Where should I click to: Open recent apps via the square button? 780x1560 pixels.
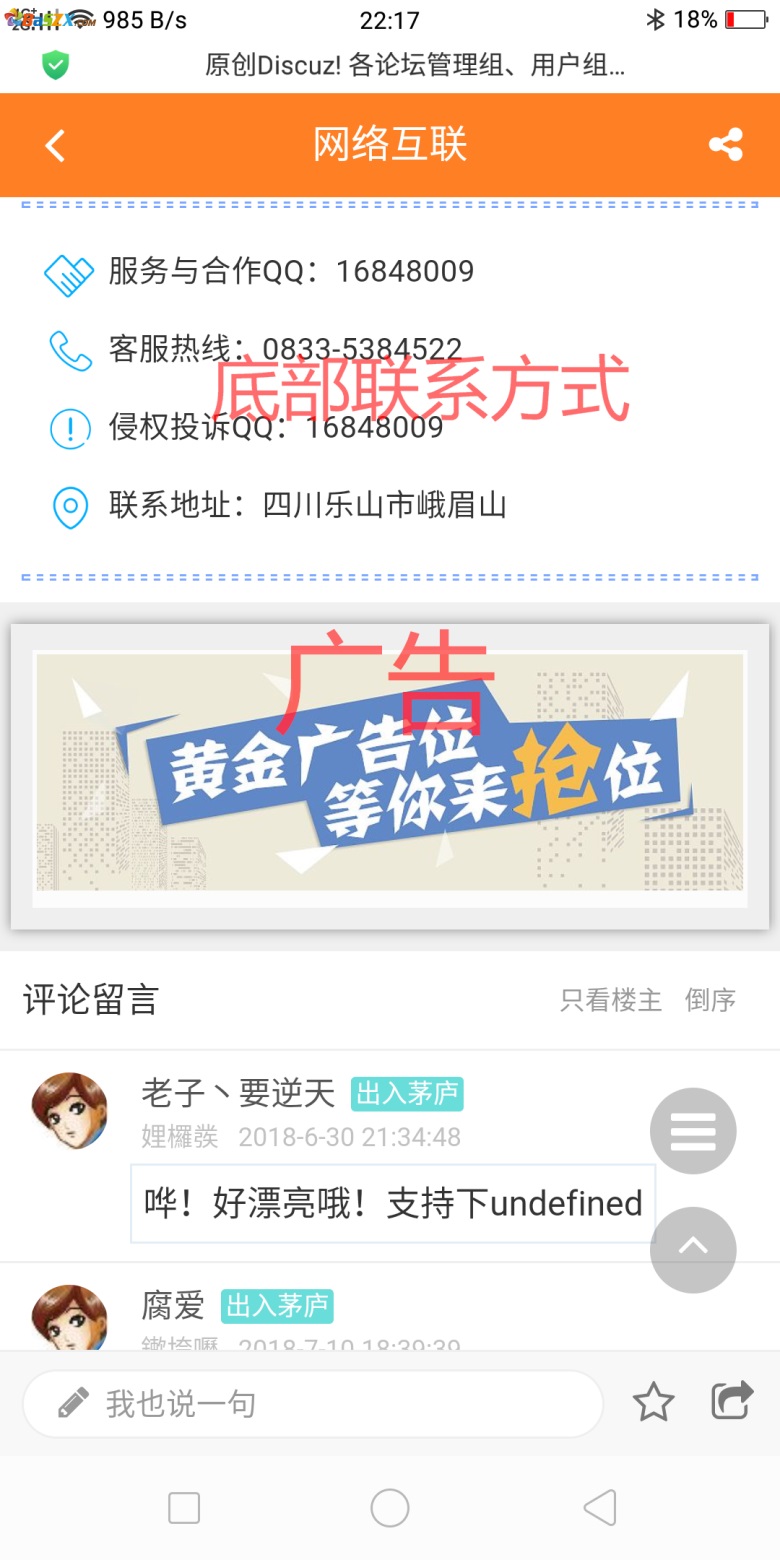(x=184, y=1508)
